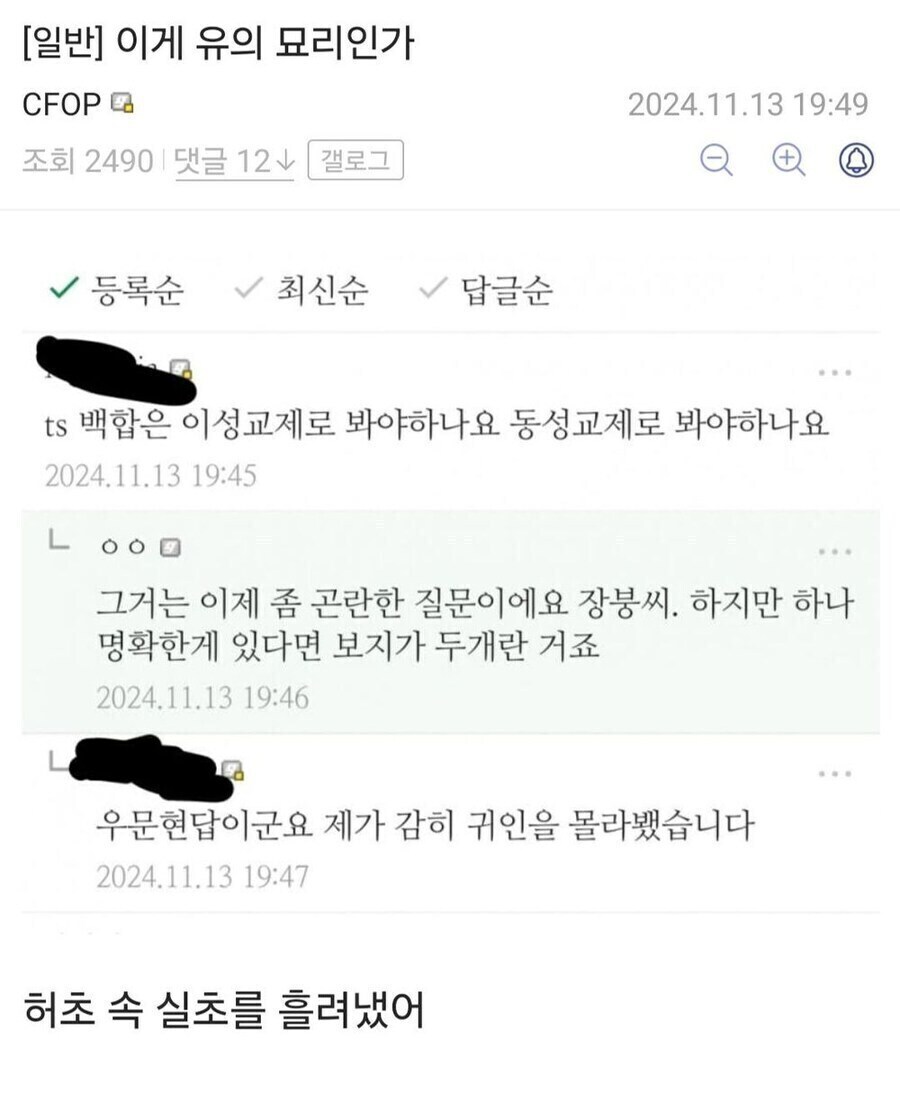Open the 갤로그 button for CFOP
This screenshot has height=1102, width=900.
[355, 161]
